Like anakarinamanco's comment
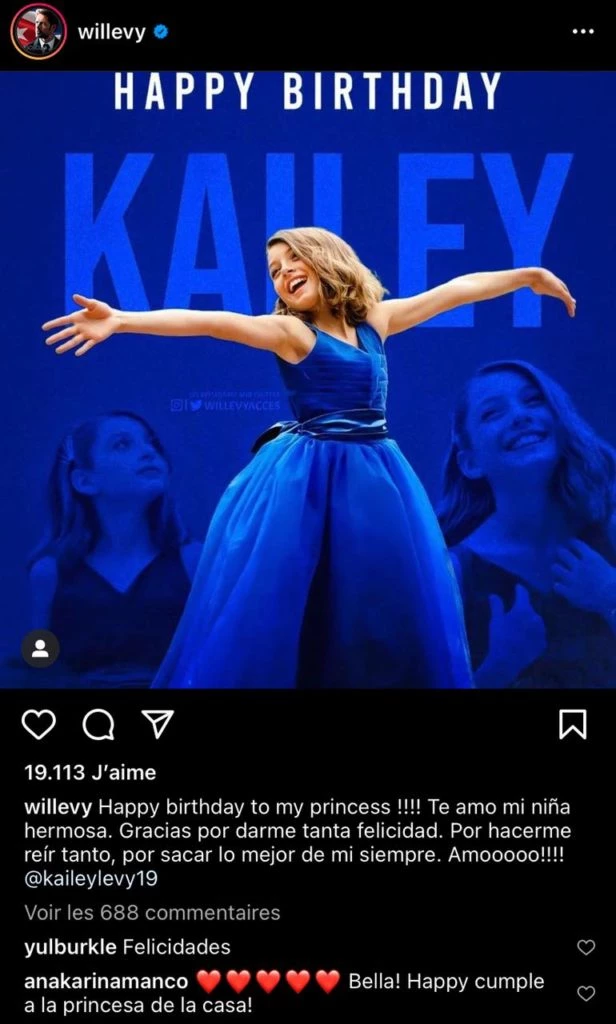 [x=586, y=993]
